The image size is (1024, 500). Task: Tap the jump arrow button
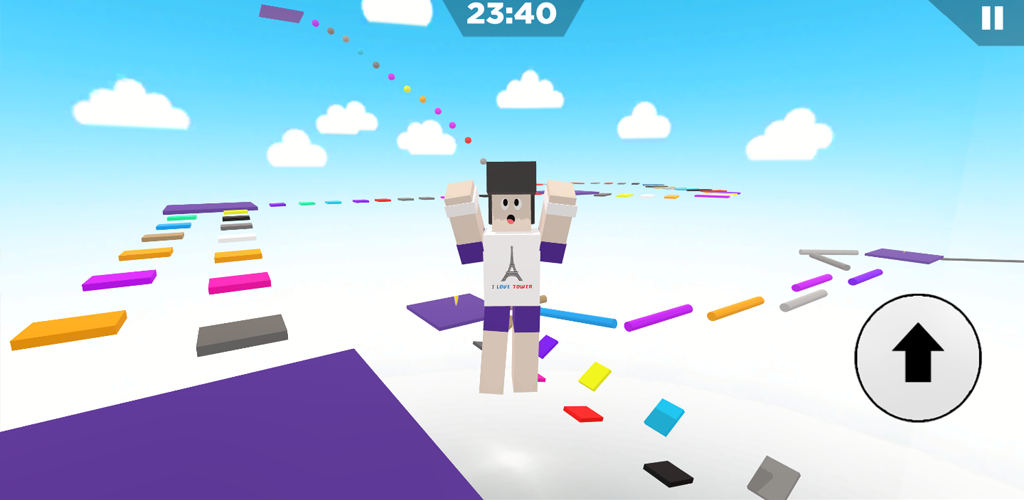[x=917, y=357]
